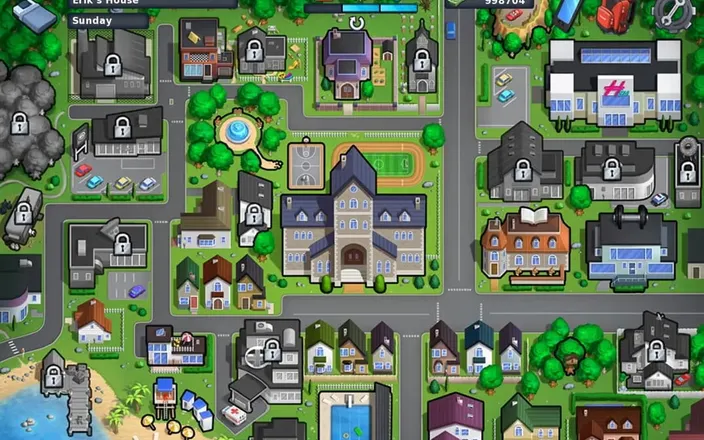Open the basketball court by the school
Screen dimensions: 704x440
click(x=306, y=160)
